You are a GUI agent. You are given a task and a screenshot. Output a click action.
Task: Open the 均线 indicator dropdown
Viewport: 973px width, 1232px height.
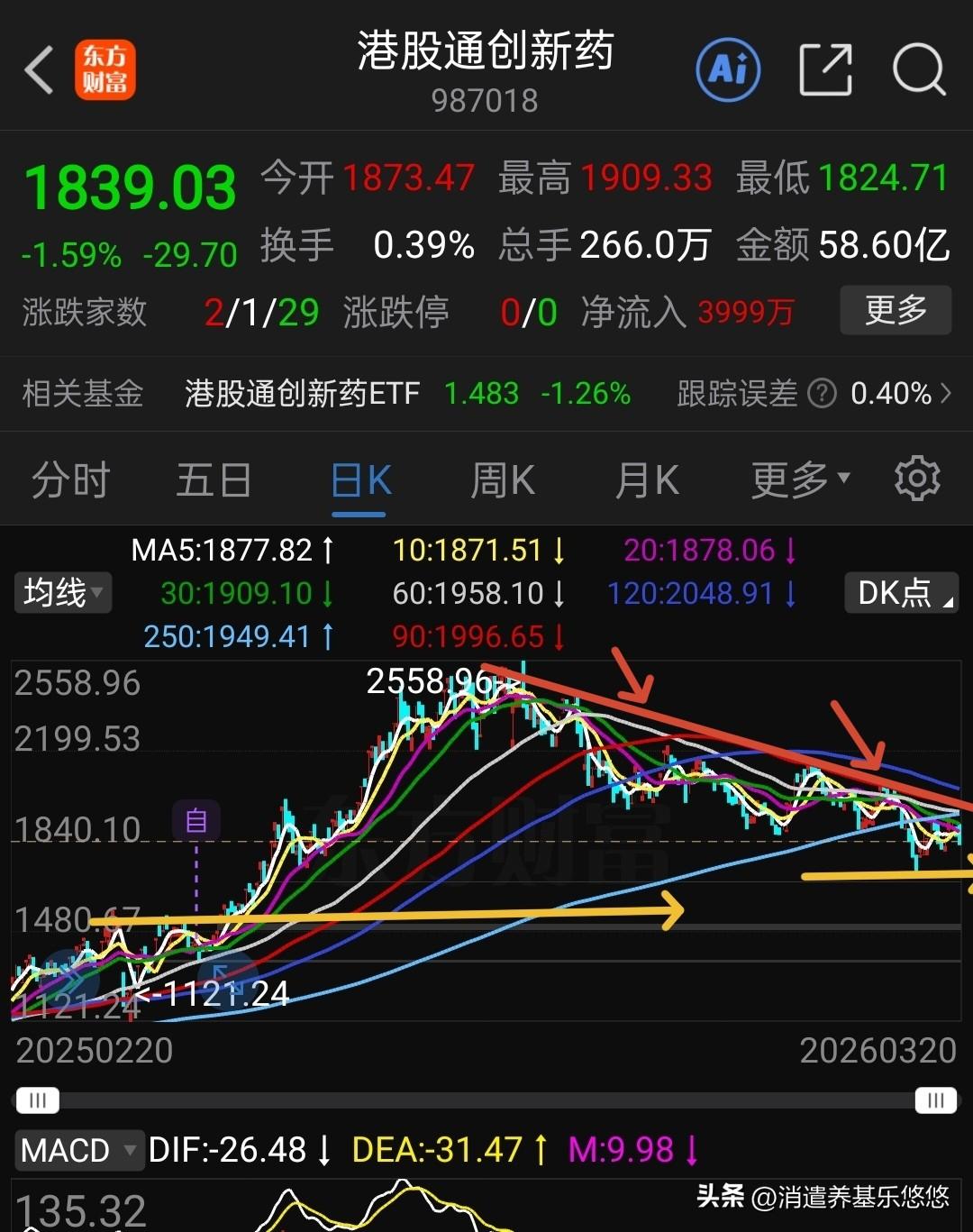62,593
